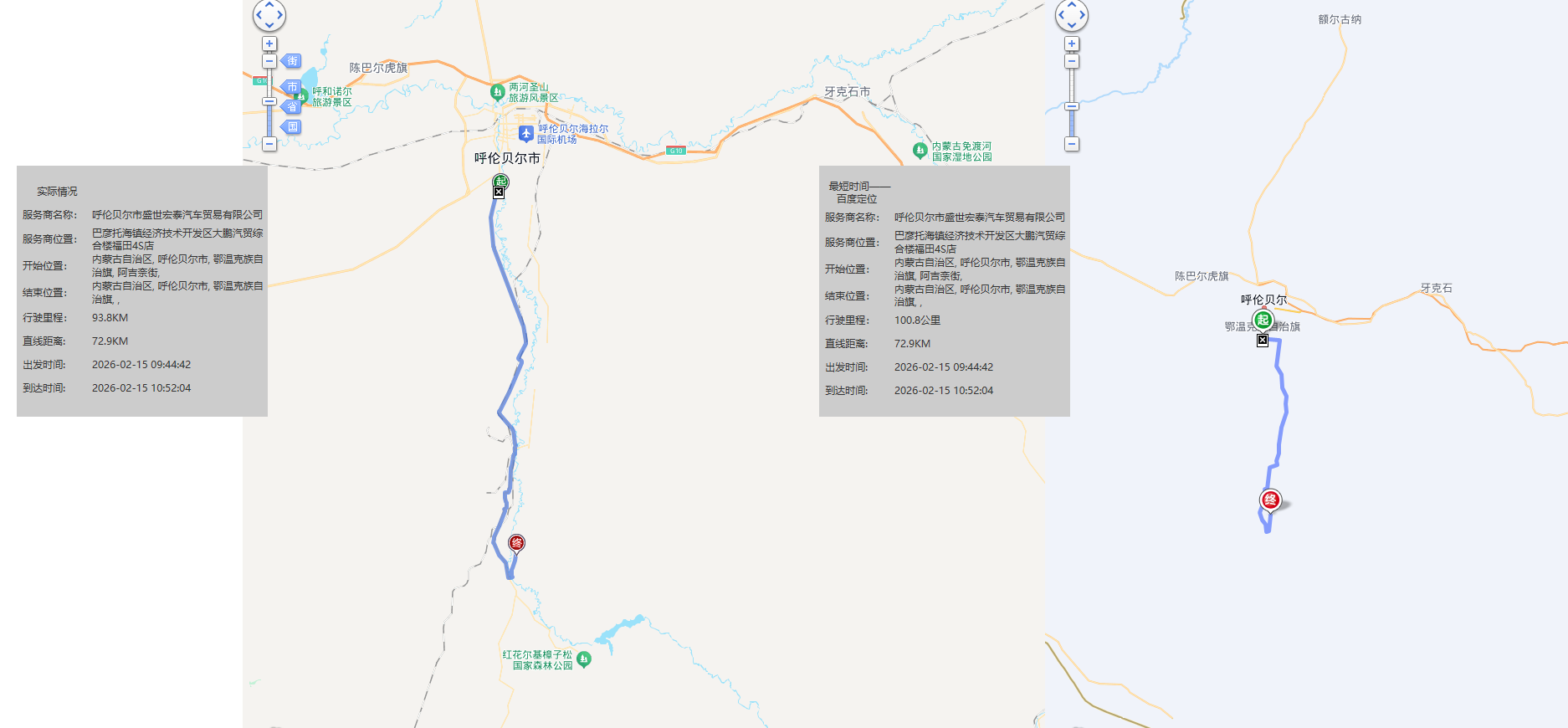Tap the green 起 marker beside 鄂温克 label
Image resolution: width=1568 pixels, height=728 pixels.
(x=1263, y=320)
